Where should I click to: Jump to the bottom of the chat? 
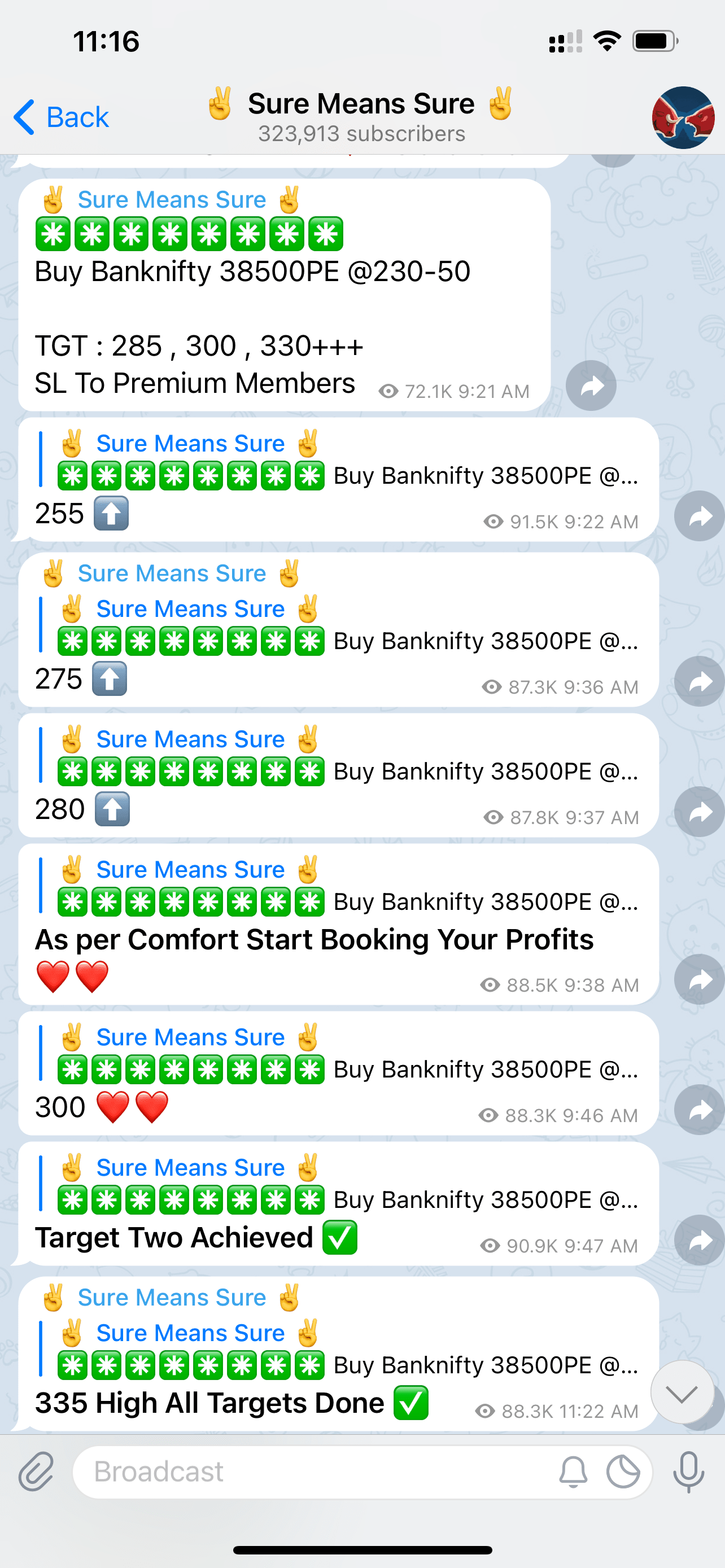click(x=682, y=1392)
